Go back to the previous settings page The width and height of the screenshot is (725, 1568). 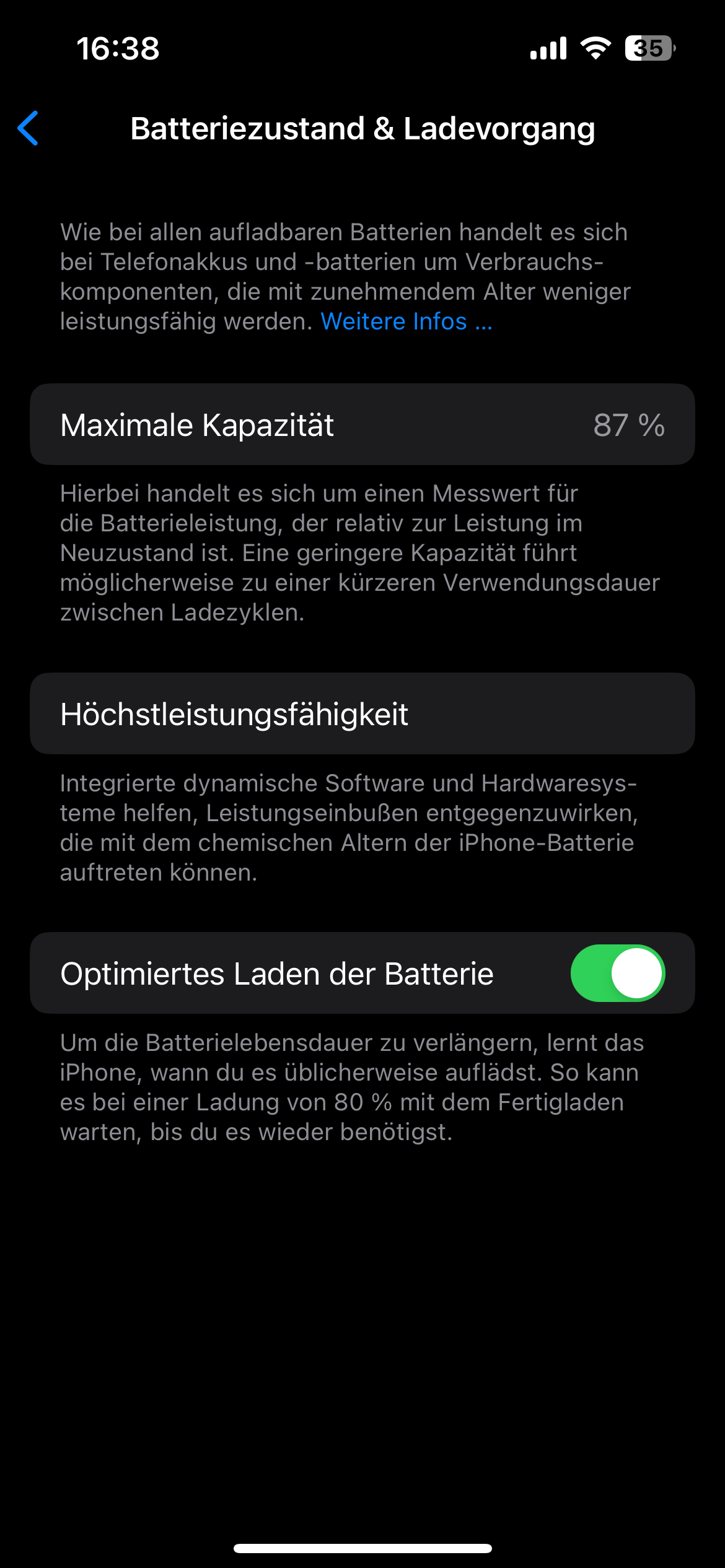click(29, 128)
